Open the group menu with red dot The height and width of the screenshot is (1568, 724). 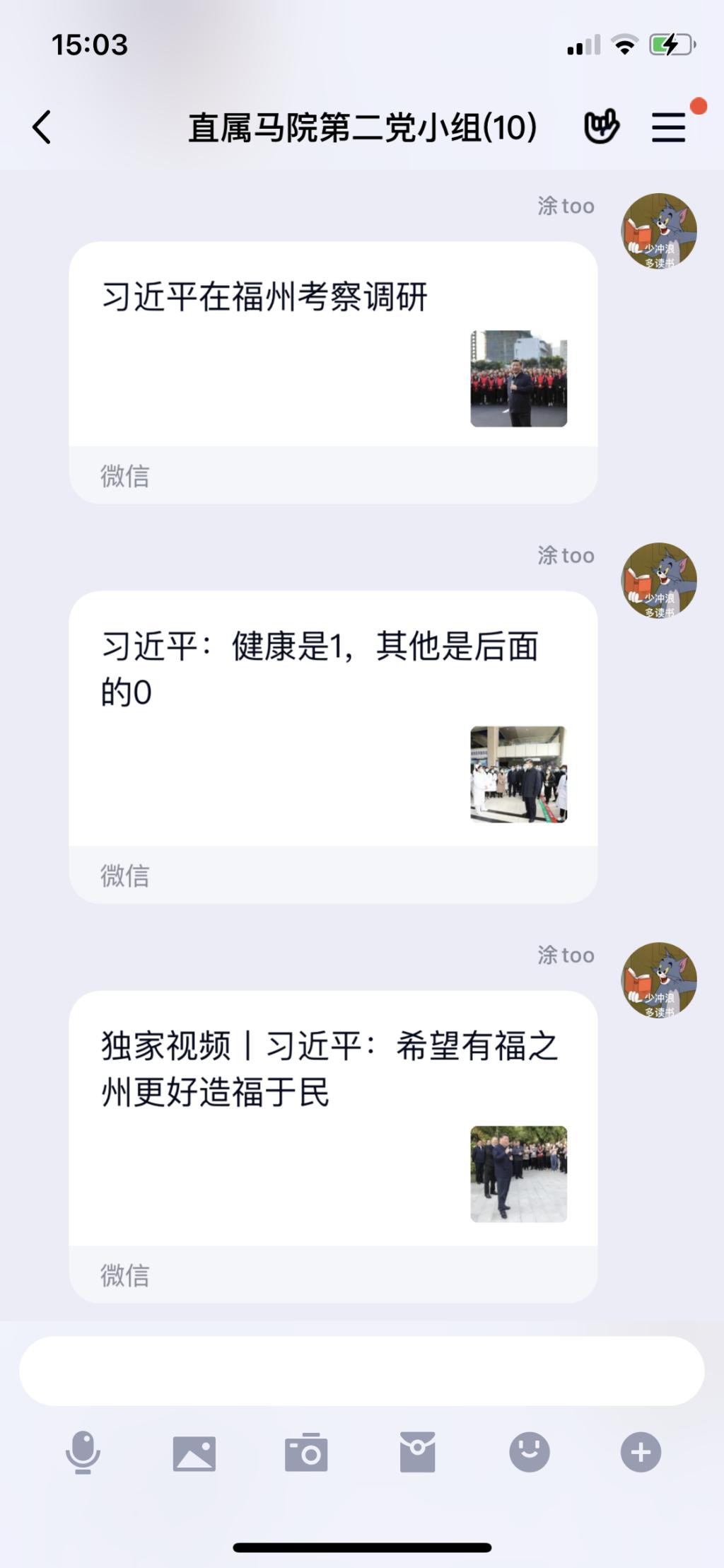[x=668, y=127]
